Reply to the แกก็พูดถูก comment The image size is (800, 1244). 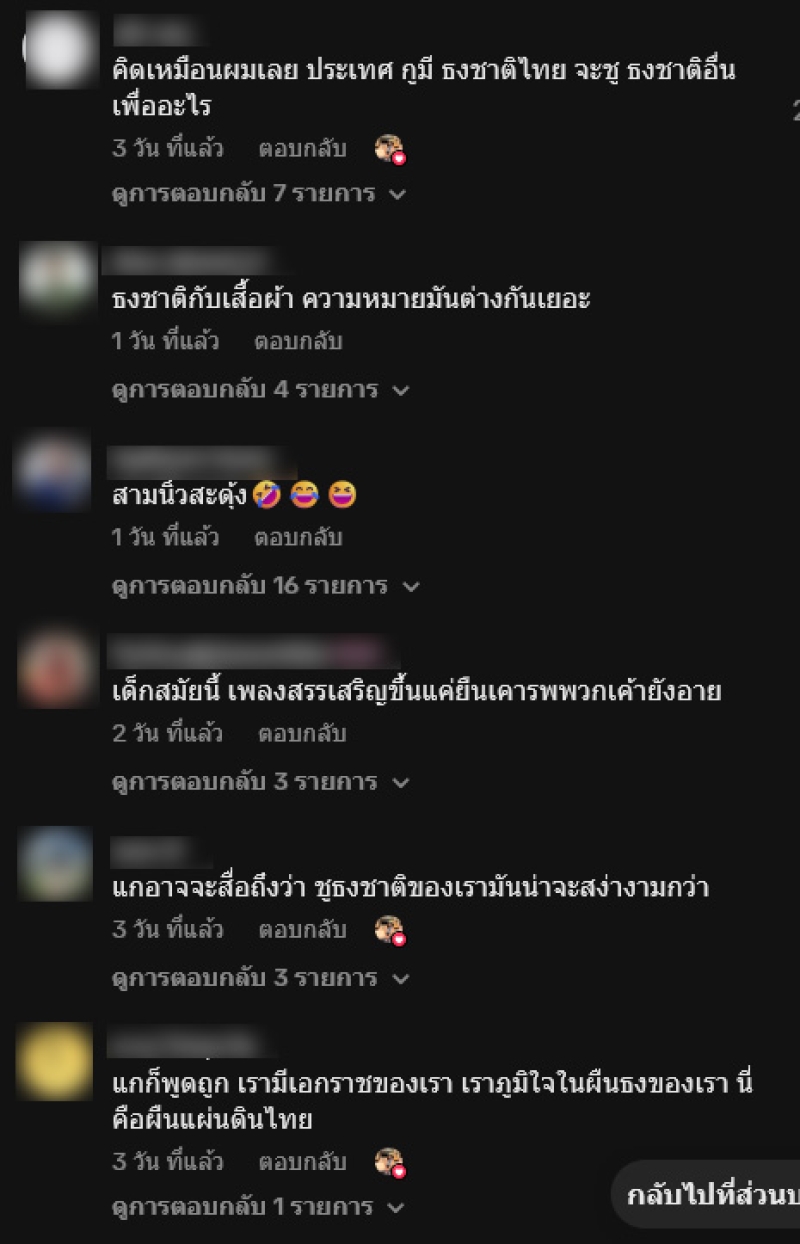302,1162
